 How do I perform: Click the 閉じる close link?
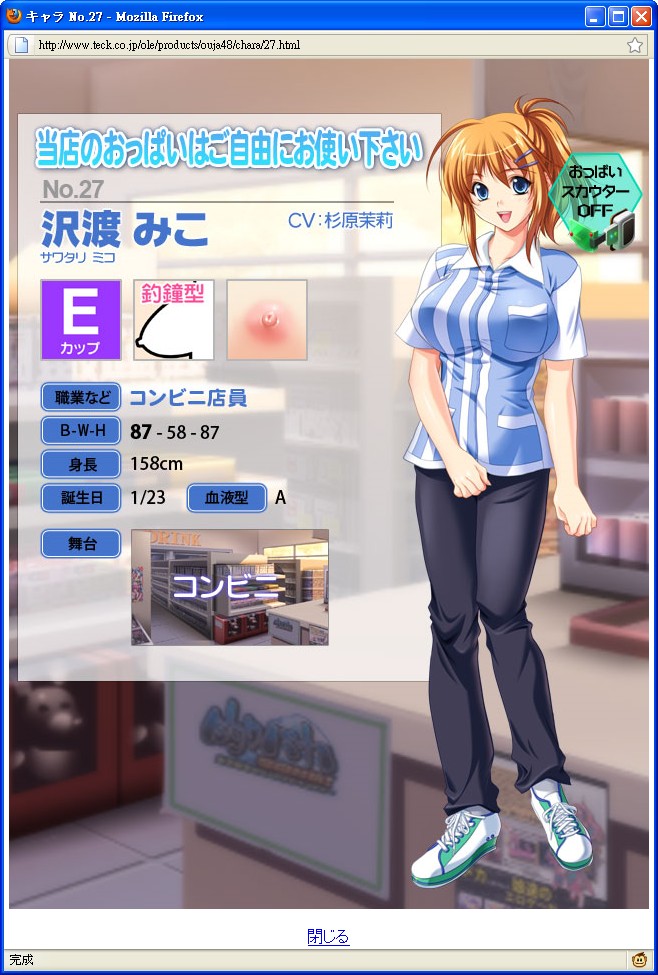328,937
